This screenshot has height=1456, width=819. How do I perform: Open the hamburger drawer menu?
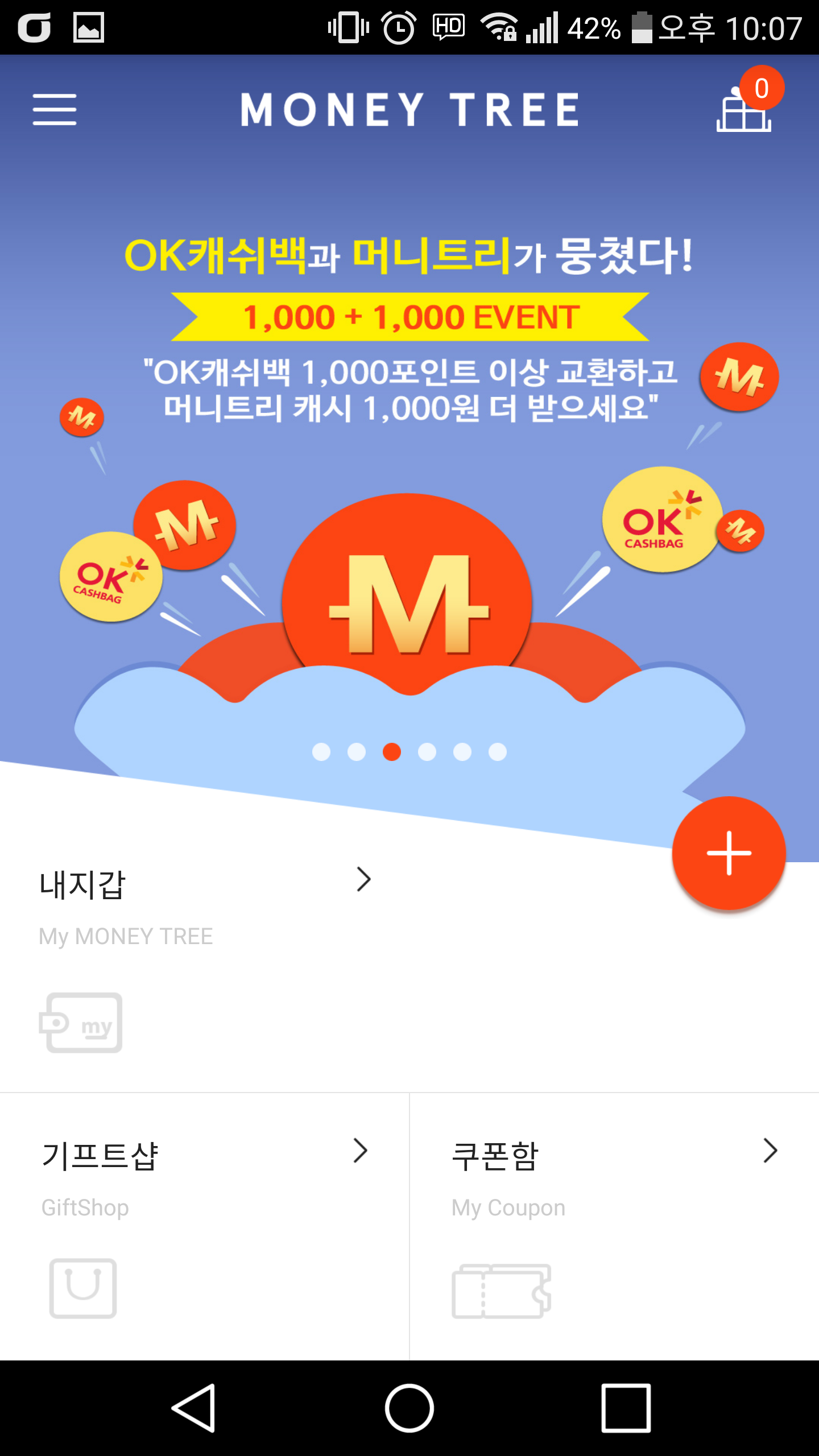tap(54, 109)
